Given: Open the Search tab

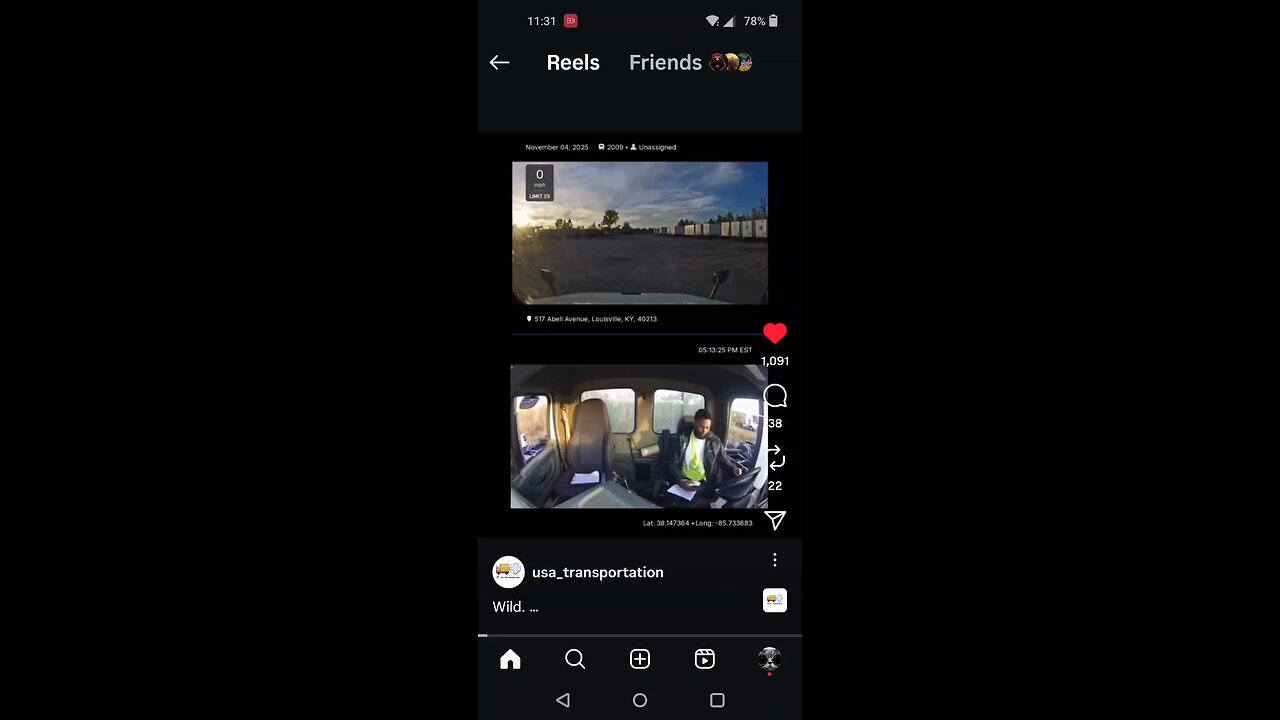Looking at the screenshot, I should (x=575, y=659).
